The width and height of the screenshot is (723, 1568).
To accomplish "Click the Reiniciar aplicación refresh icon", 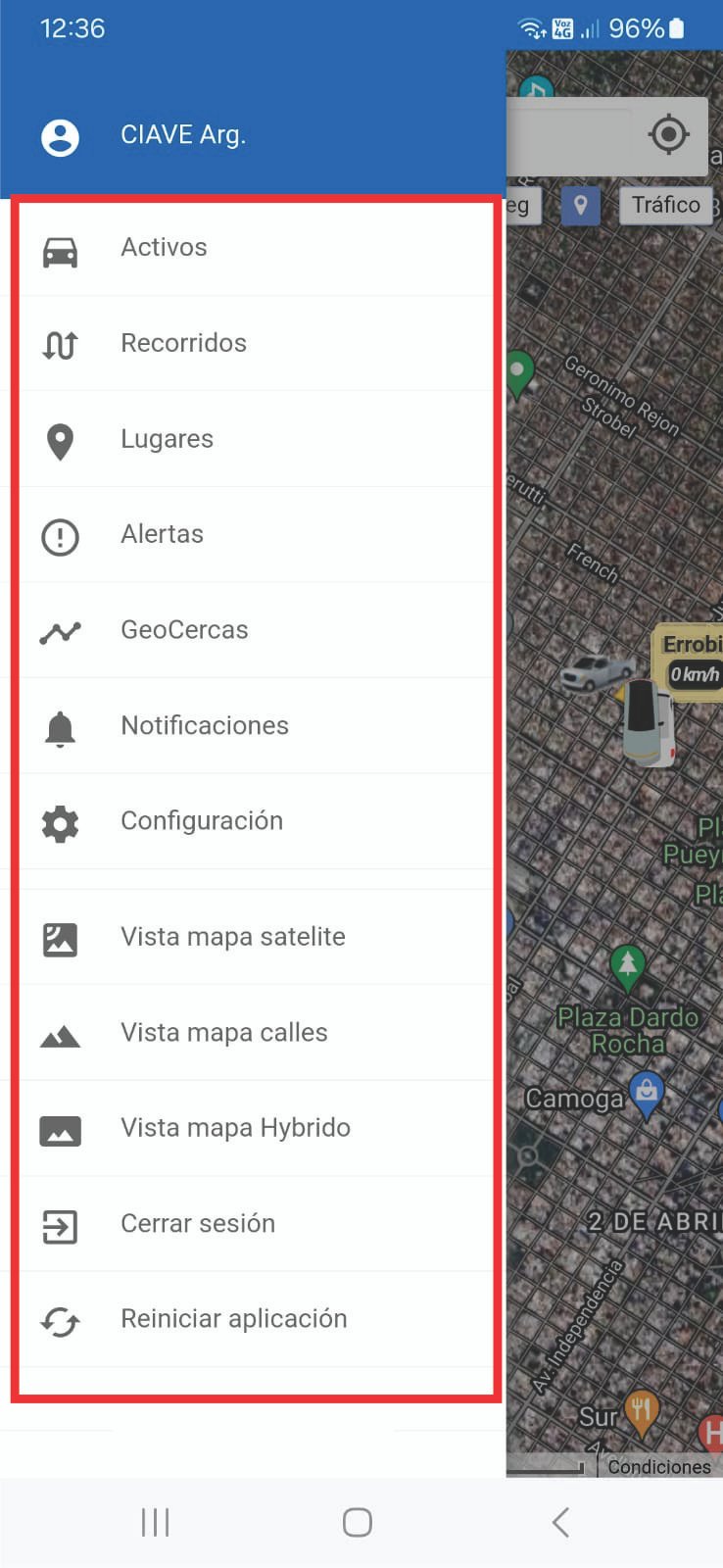I will (60, 1320).
